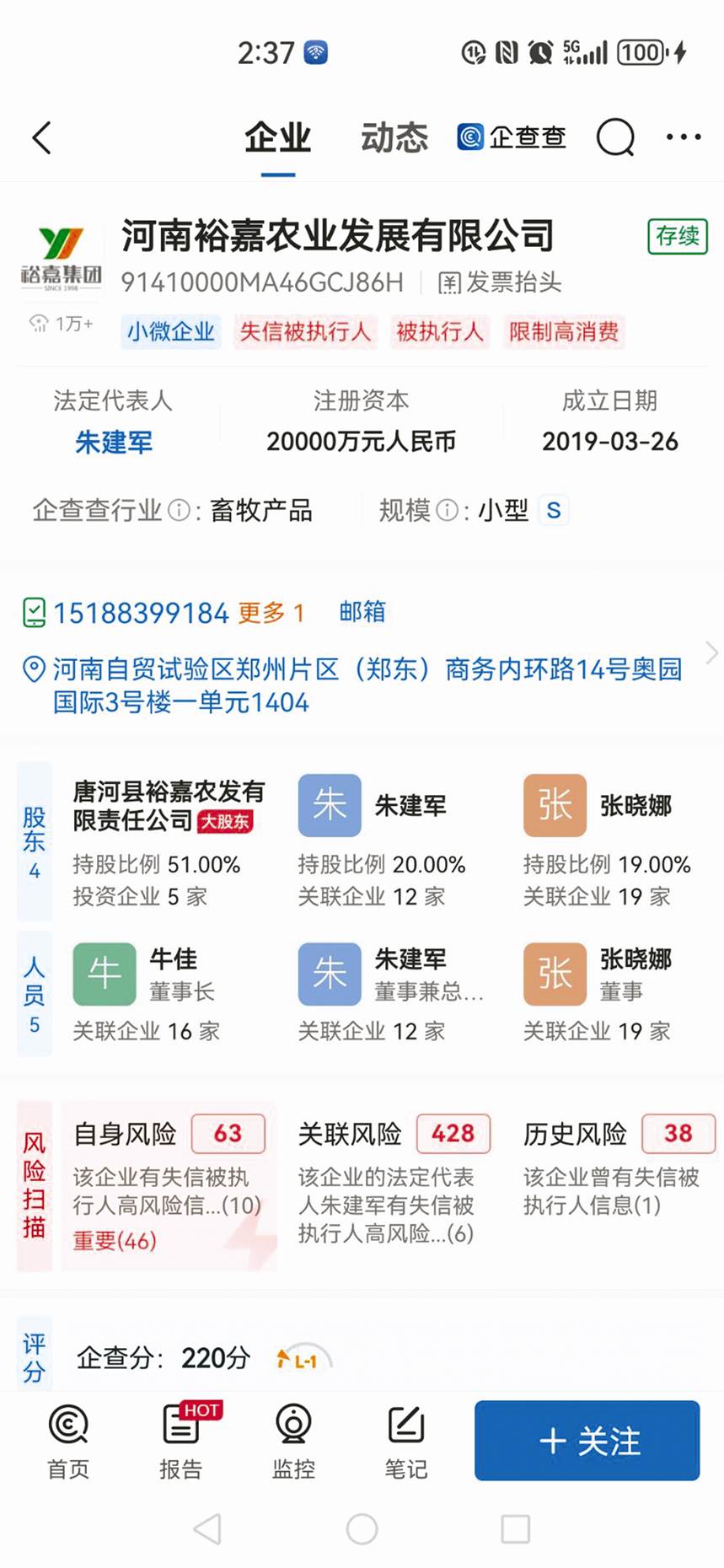Switch to the 动态 tab
The height and width of the screenshot is (1568, 724).
(394, 137)
